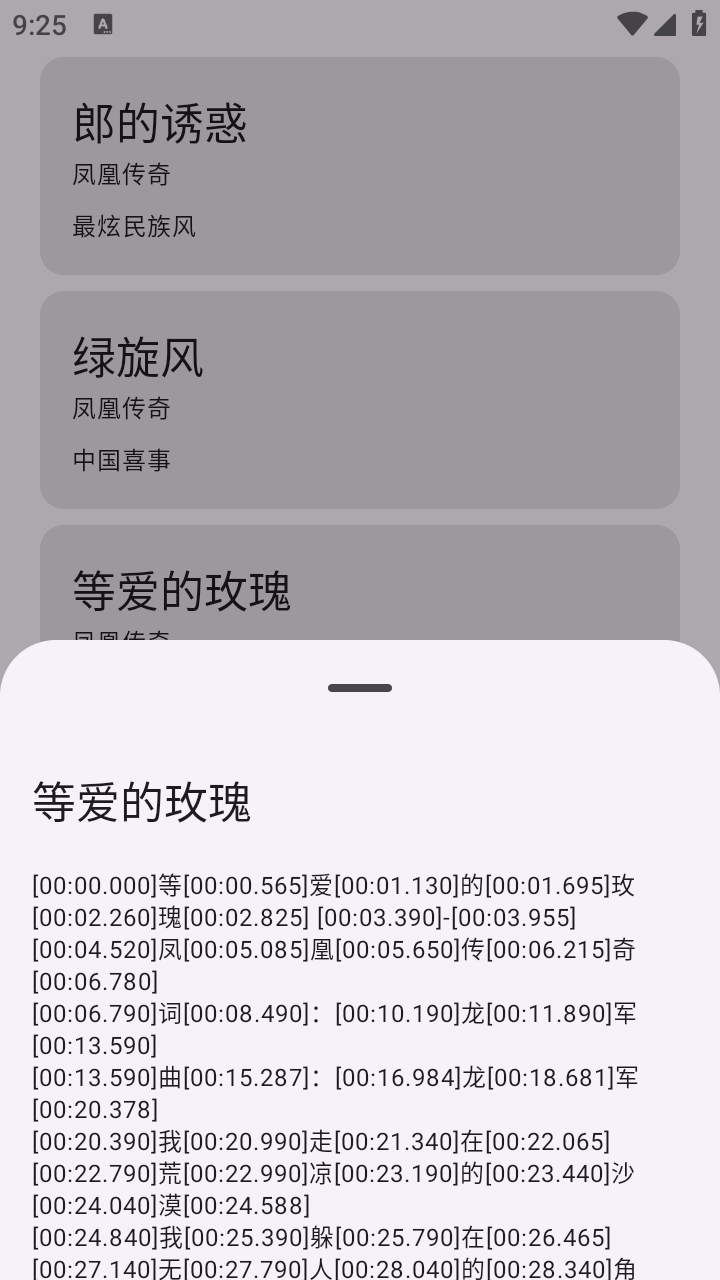The width and height of the screenshot is (720, 1280).
Task: Tap the keyboard input method icon
Action: [103, 25]
